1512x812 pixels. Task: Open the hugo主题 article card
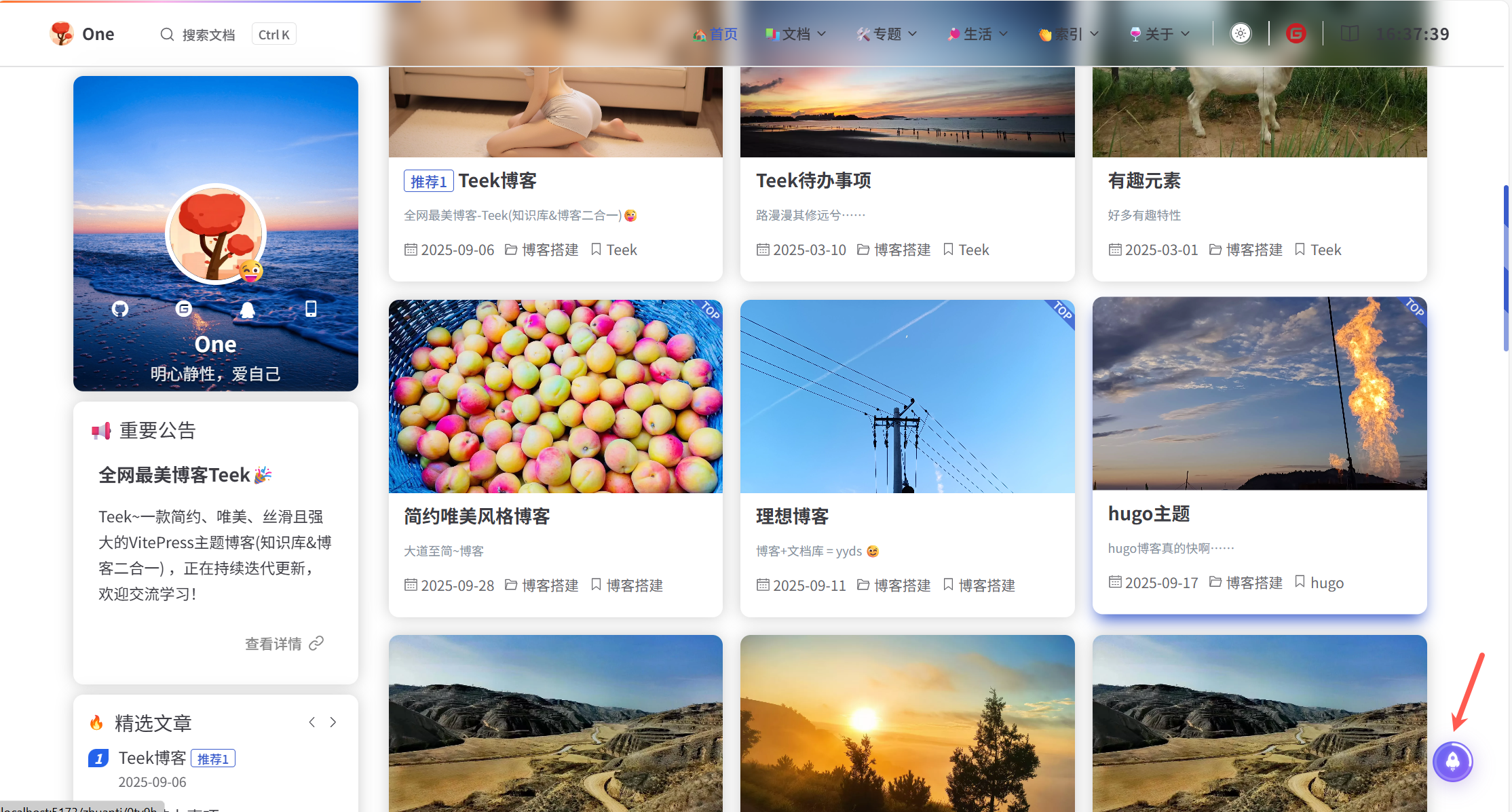click(x=1148, y=514)
